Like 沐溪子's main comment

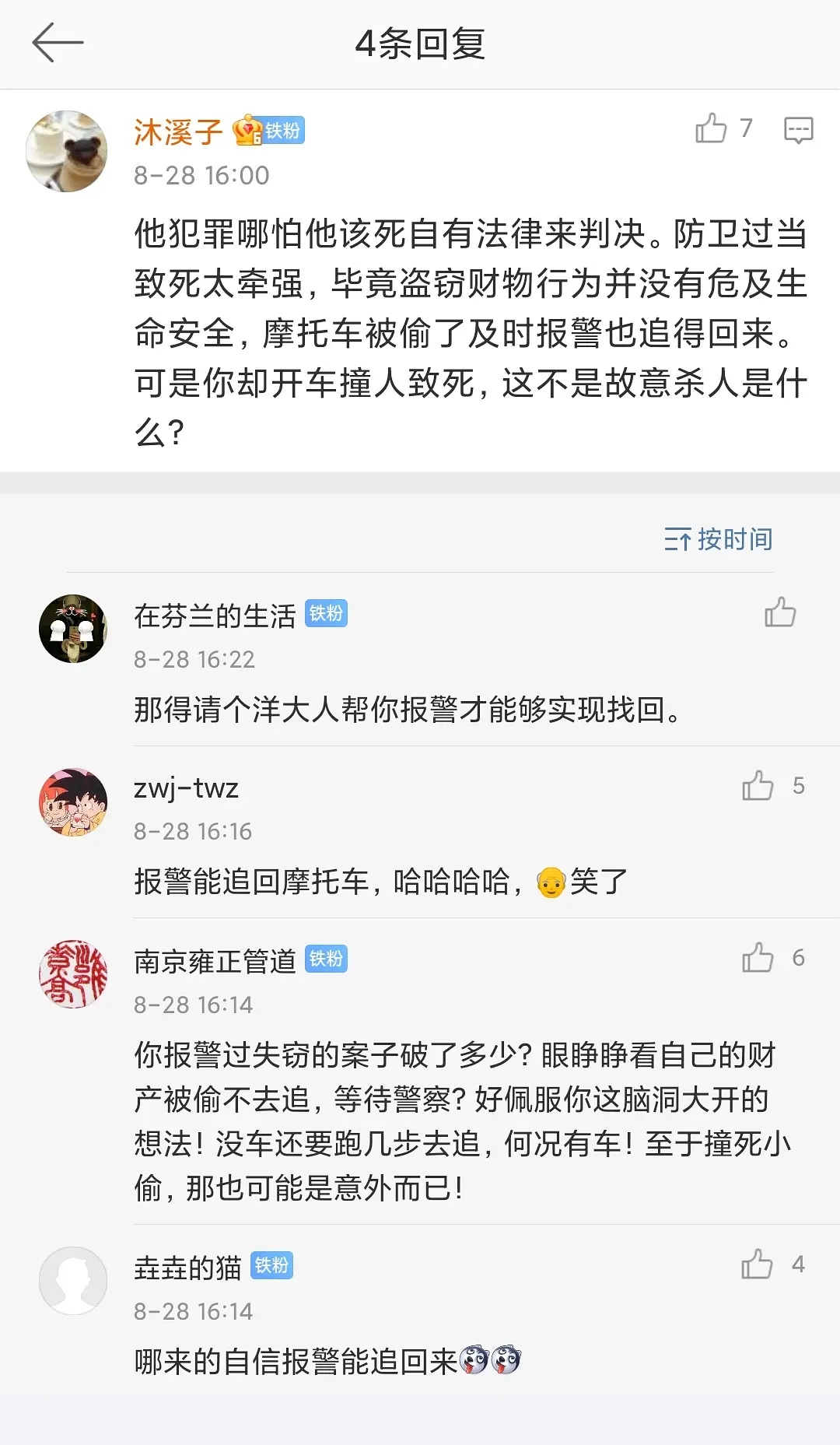point(711,128)
